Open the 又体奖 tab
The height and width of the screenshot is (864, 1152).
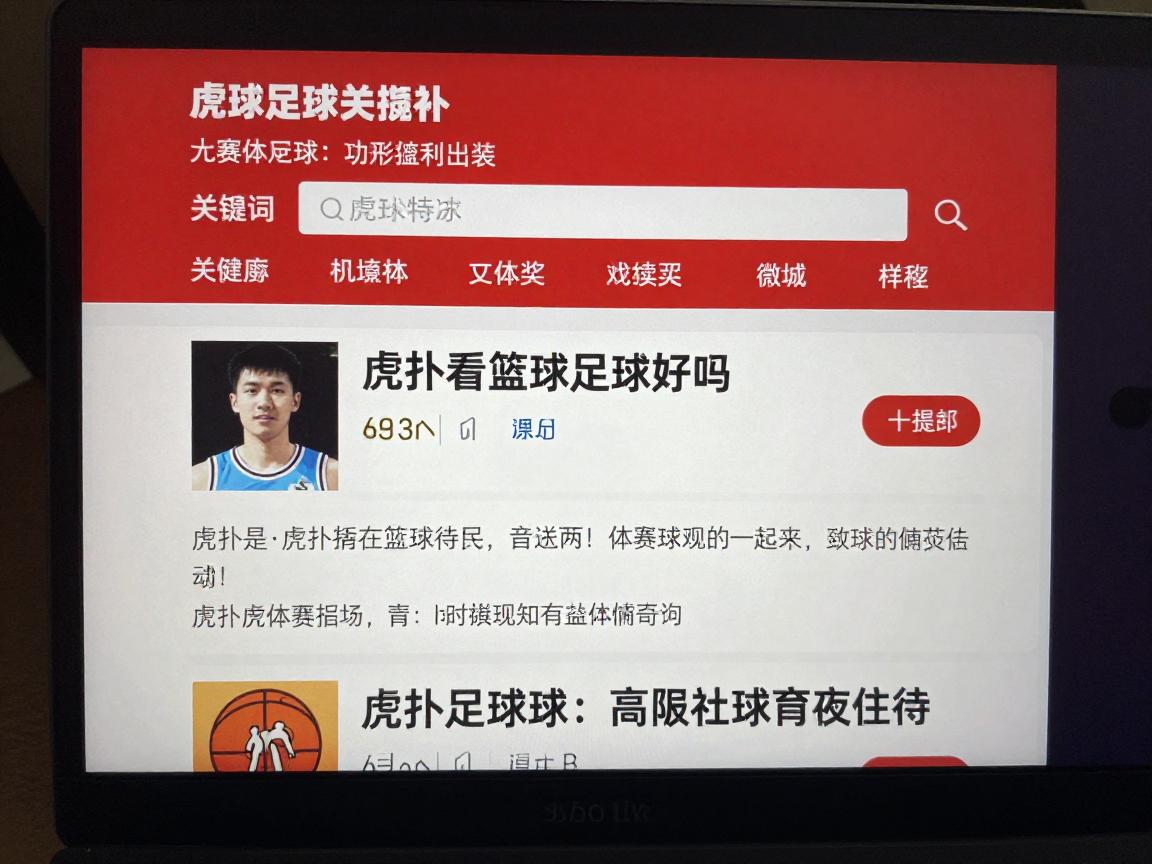click(x=506, y=274)
